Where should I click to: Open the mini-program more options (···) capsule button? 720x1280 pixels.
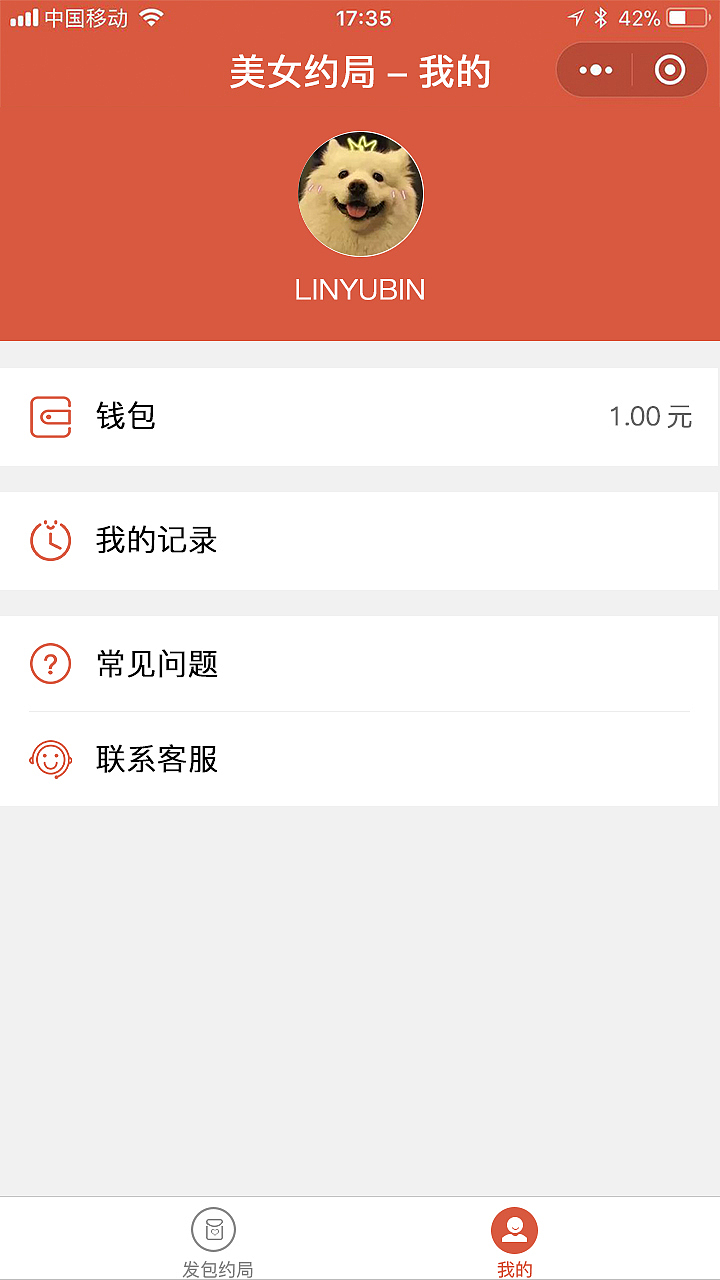[594, 70]
